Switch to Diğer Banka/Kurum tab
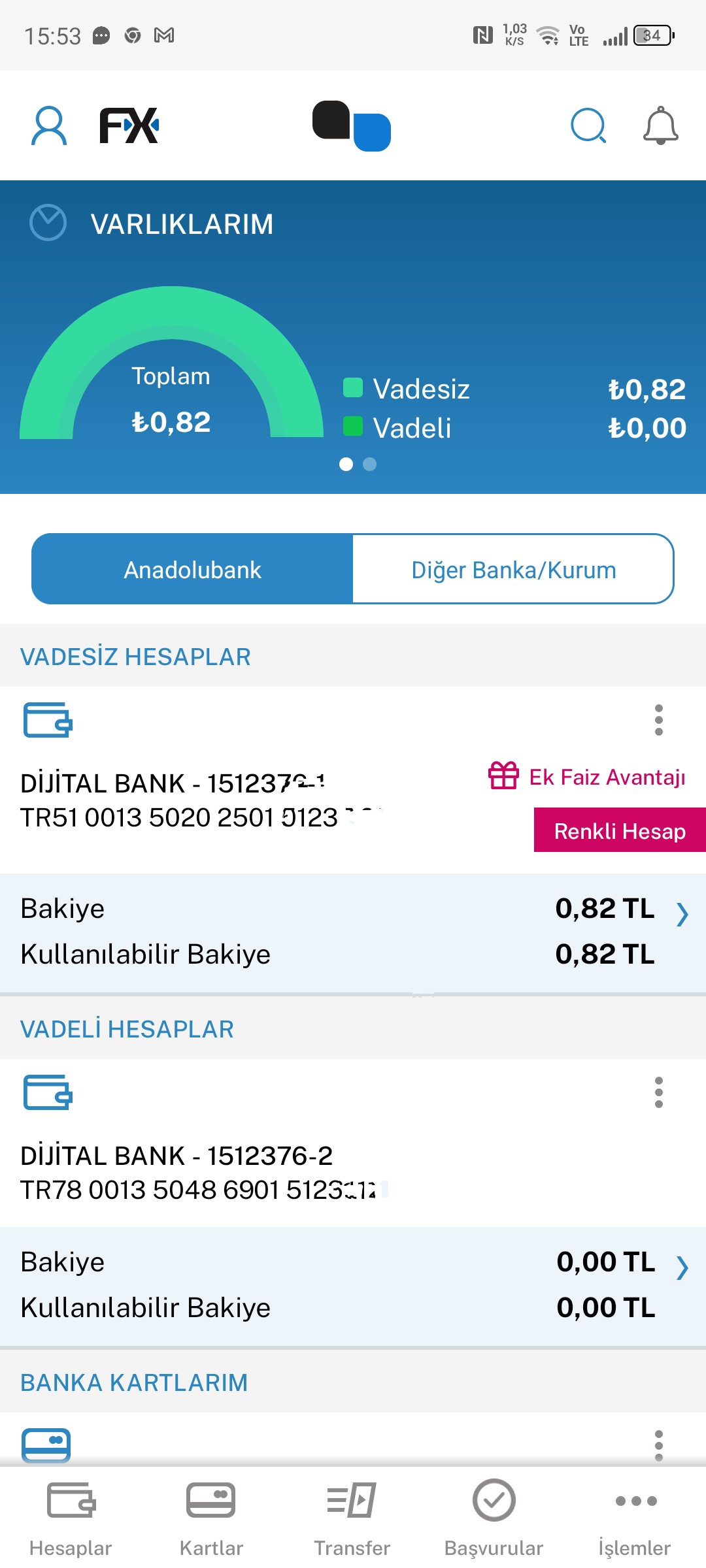Image resolution: width=706 pixels, height=1568 pixels. coord(513,569)
